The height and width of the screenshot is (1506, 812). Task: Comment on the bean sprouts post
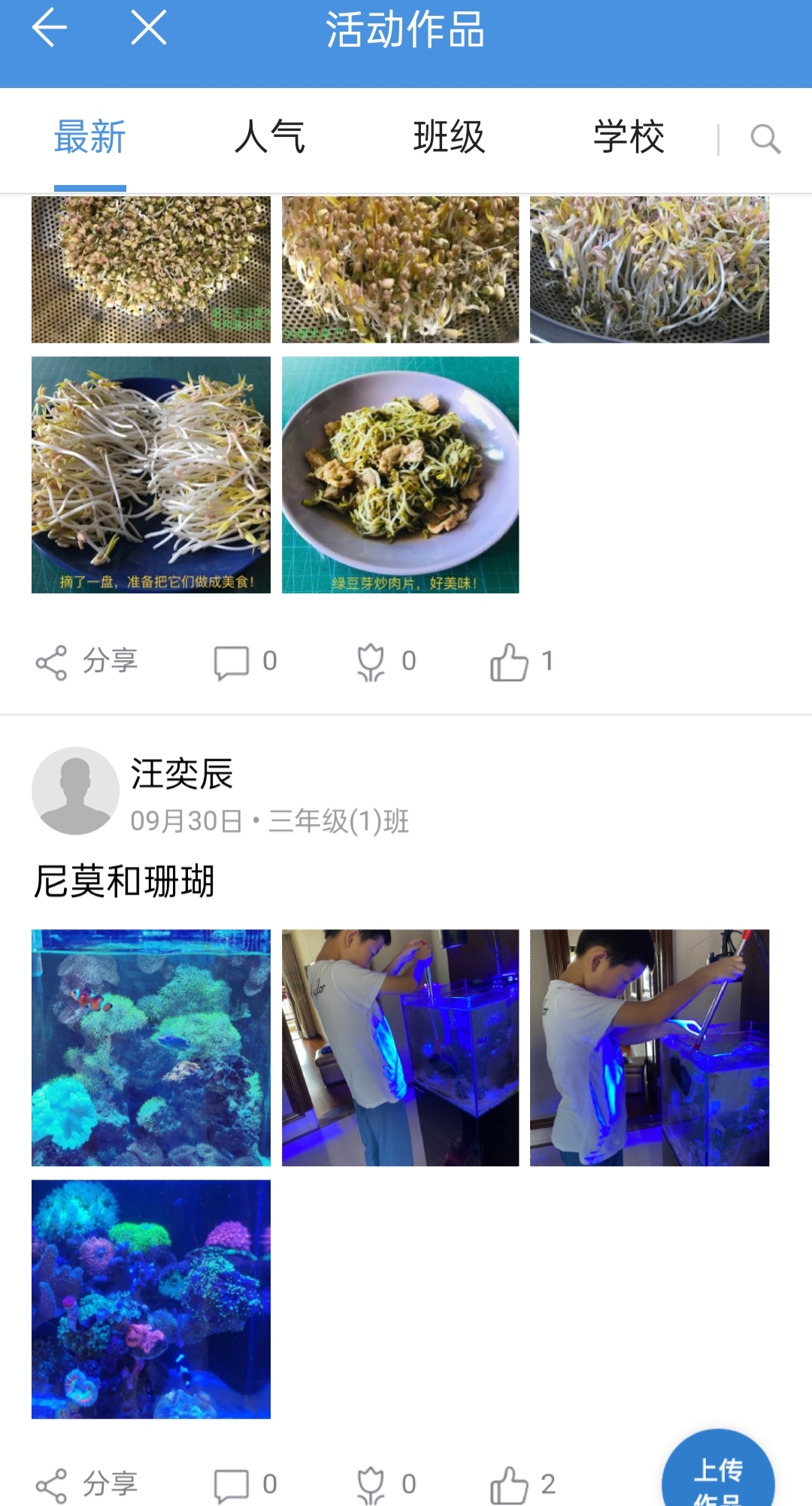click(245, 662)
